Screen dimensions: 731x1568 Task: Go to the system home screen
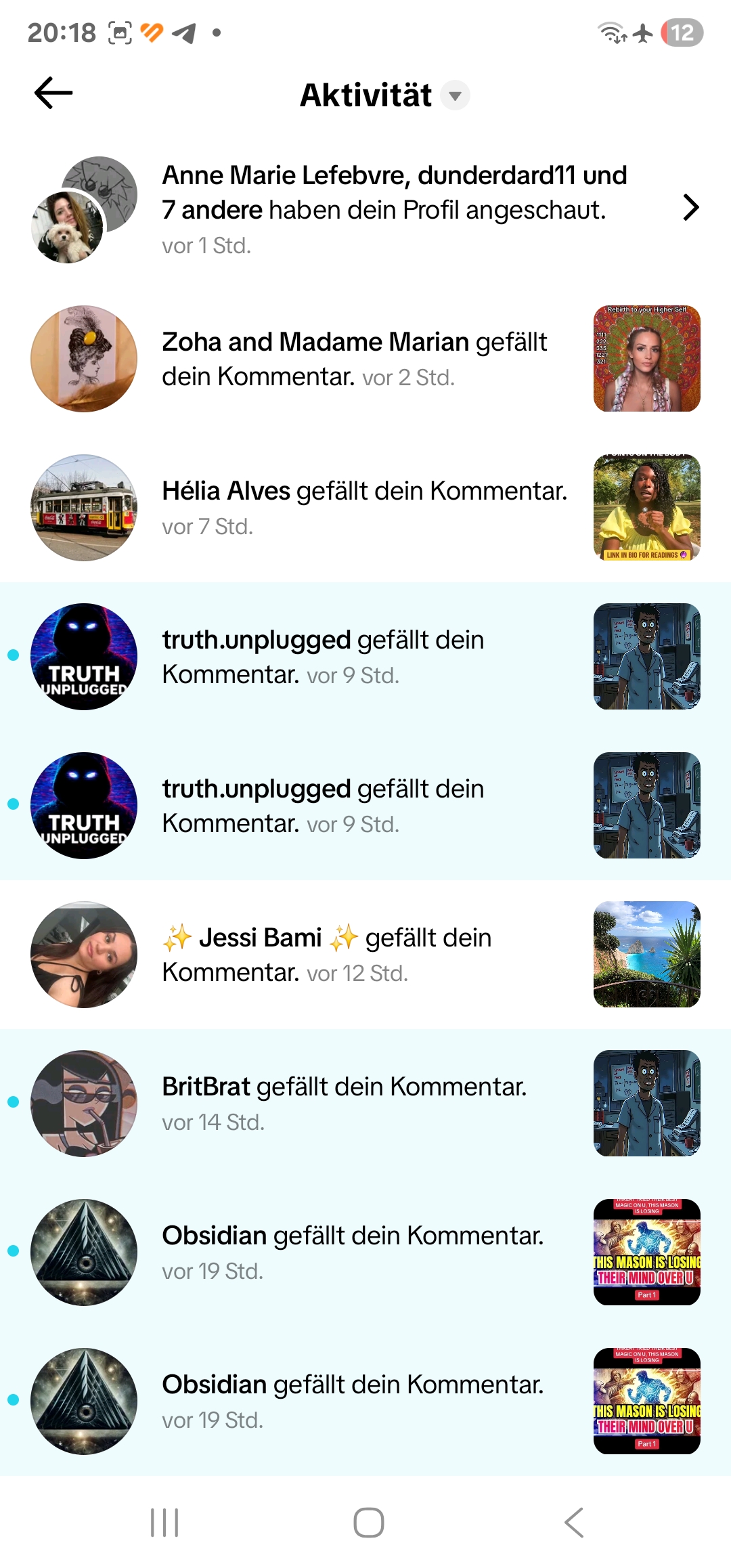pos(368,1523)
